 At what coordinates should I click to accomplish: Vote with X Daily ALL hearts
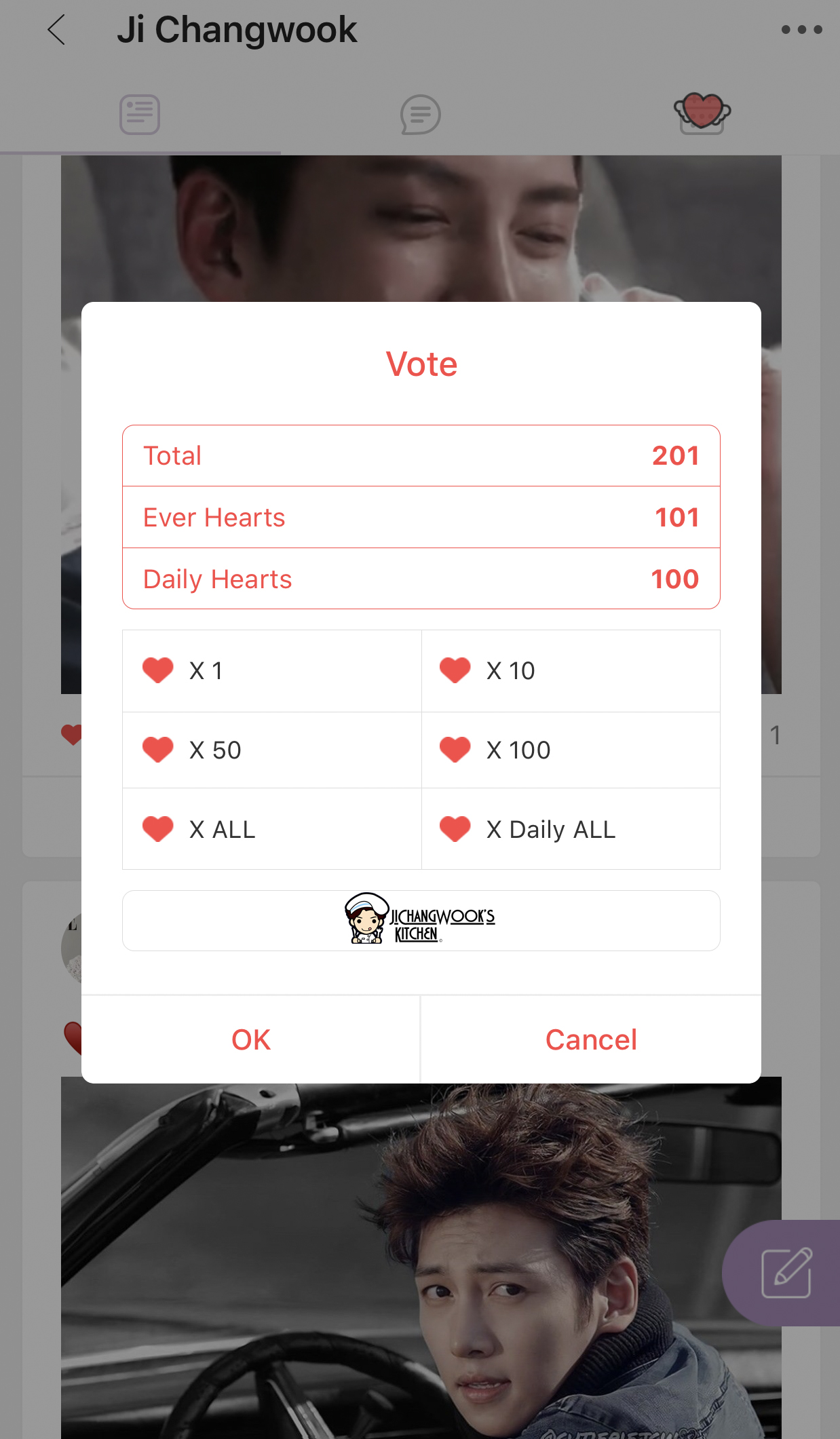coord(570,829)
